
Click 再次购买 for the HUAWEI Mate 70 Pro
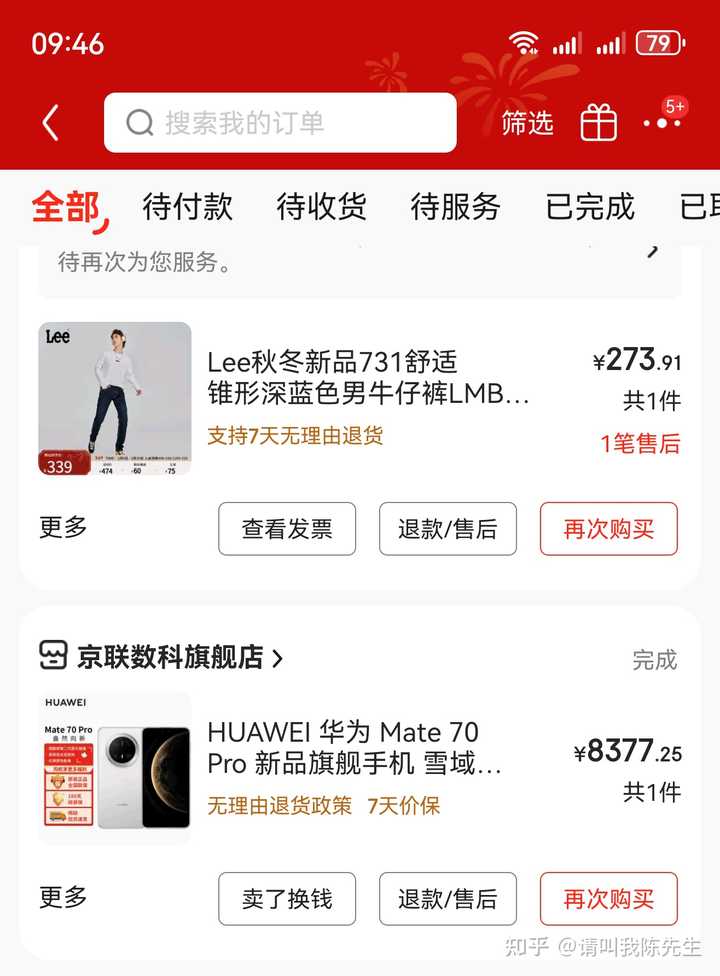(x=609, y=898)
